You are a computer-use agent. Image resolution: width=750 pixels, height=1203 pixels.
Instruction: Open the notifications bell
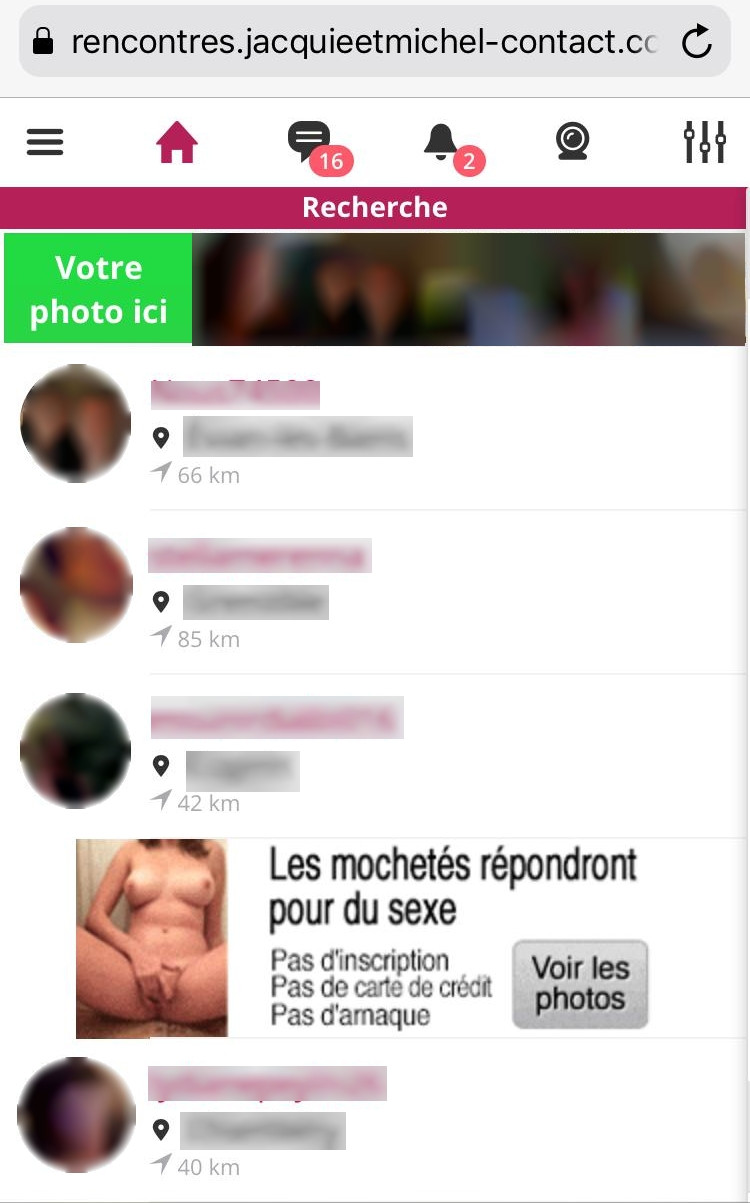pyautogui.click(x=441, y=142)
